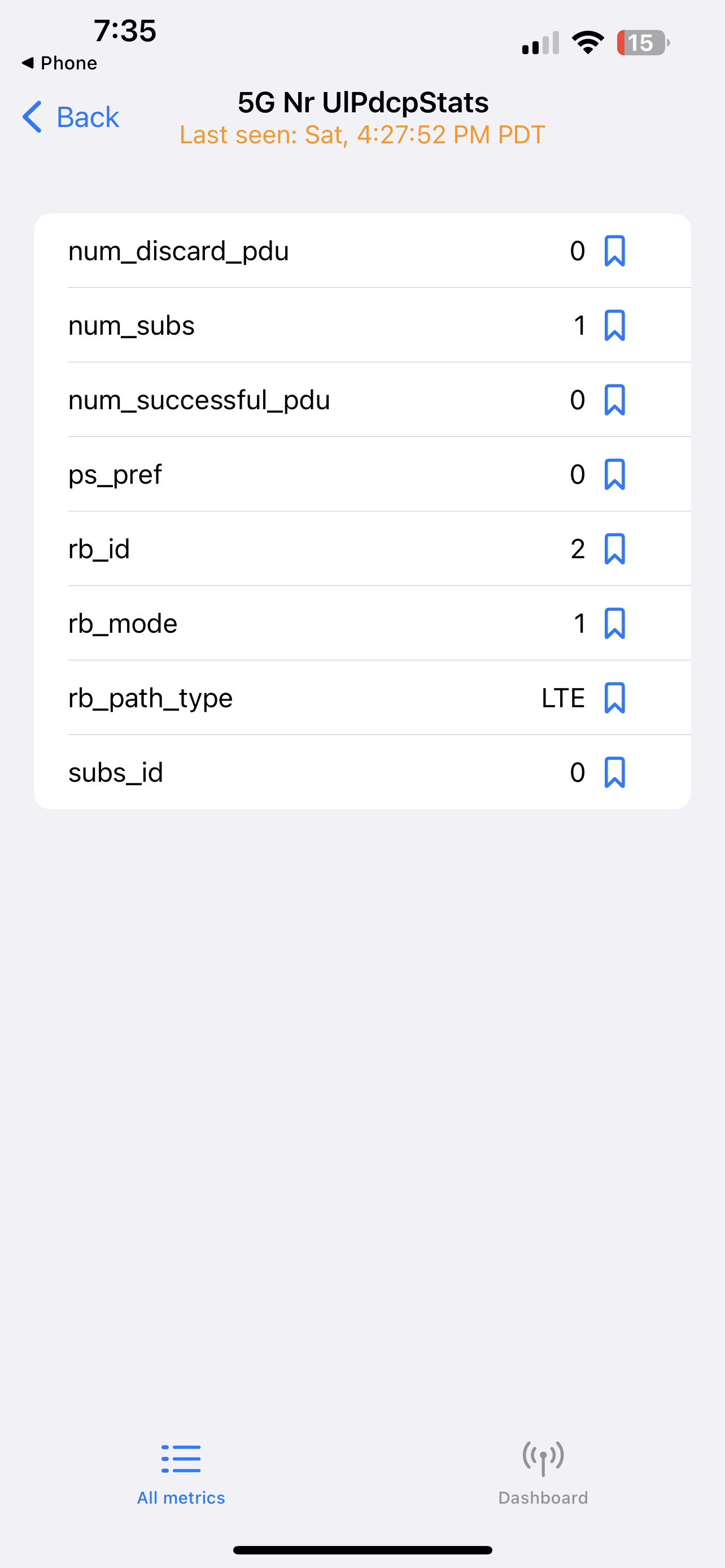Switch to the All metrics tab
725x1568 pixels.
[x=181, y=1473]
